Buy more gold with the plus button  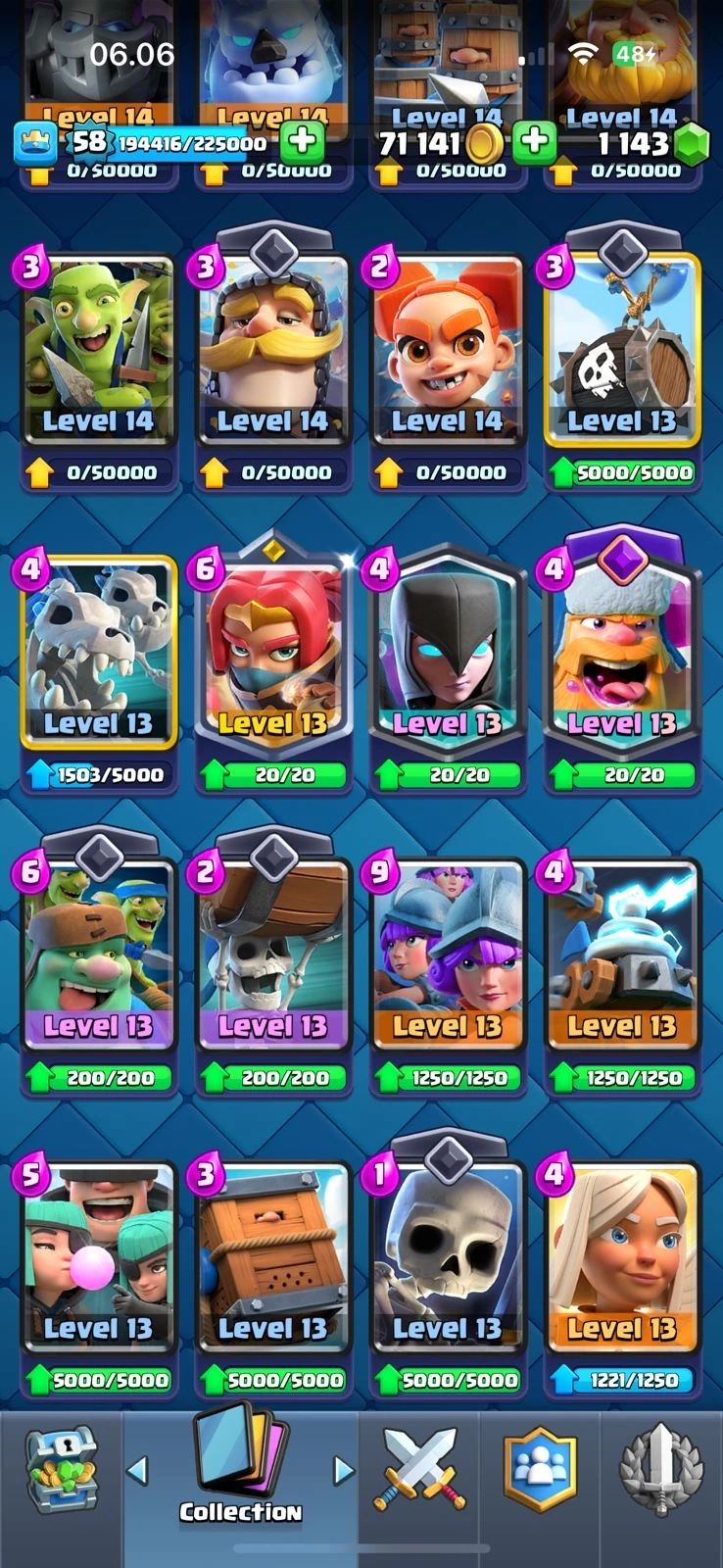pos(534,142)
